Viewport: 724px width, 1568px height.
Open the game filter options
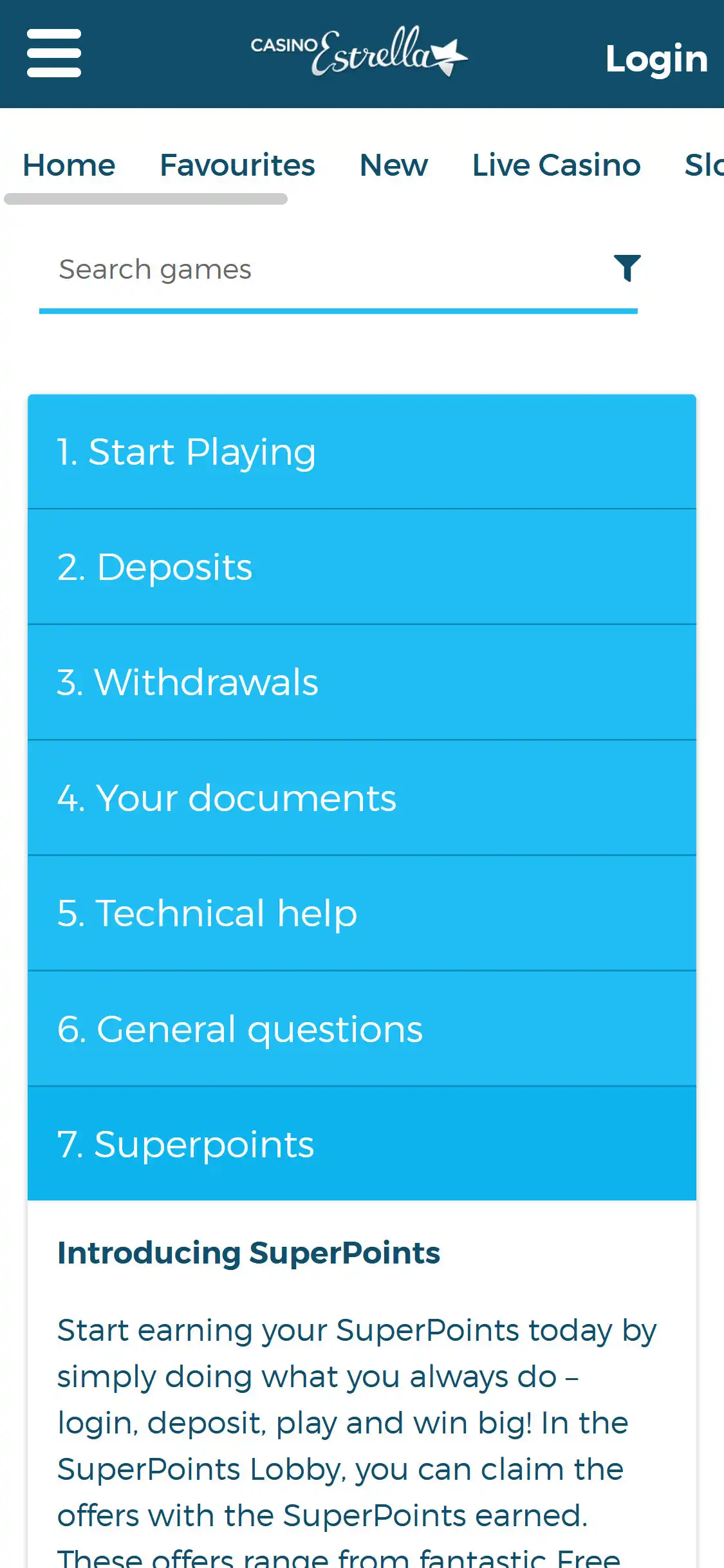[627, 268]
